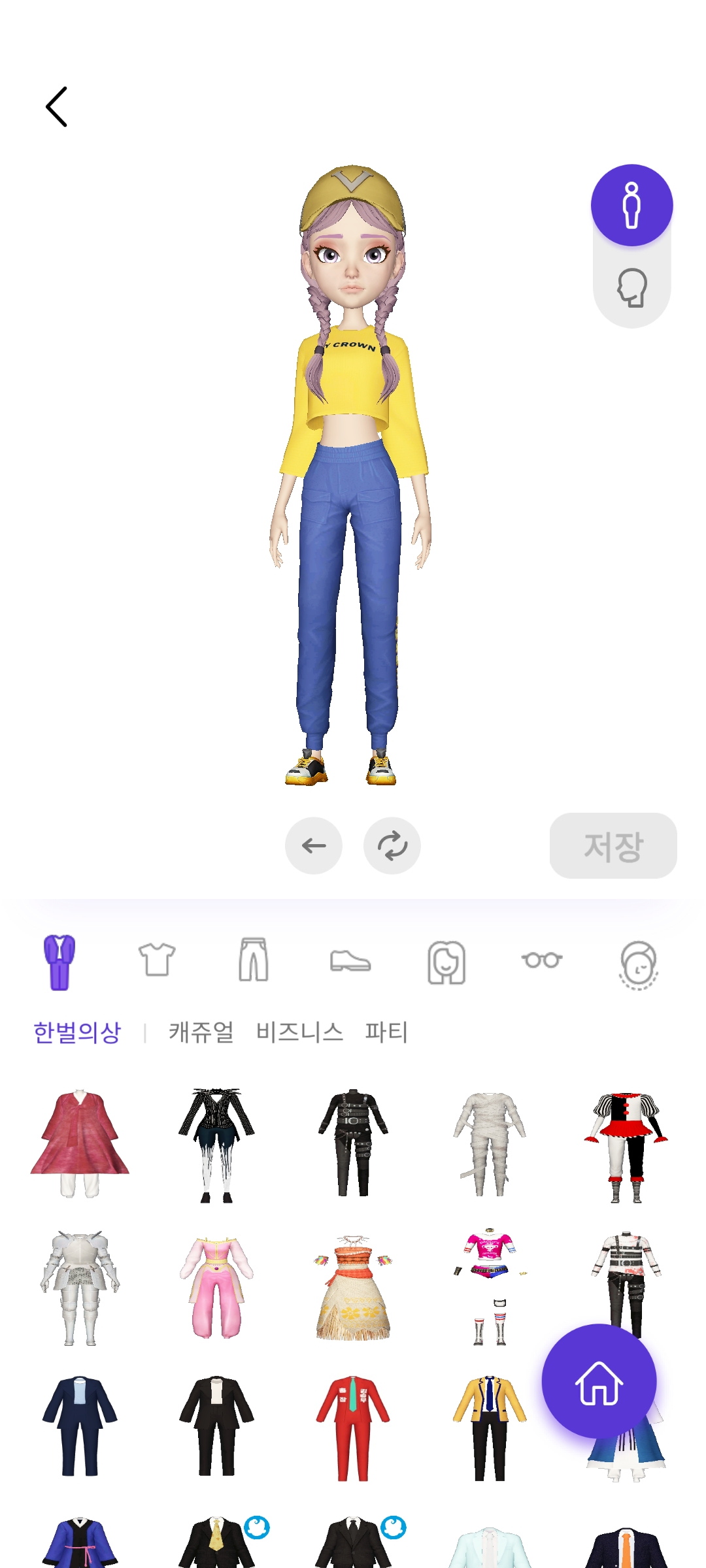Filter outfits by 캐쥬얼
This screenshot has width=706, height=1568.
[201, 1032]
